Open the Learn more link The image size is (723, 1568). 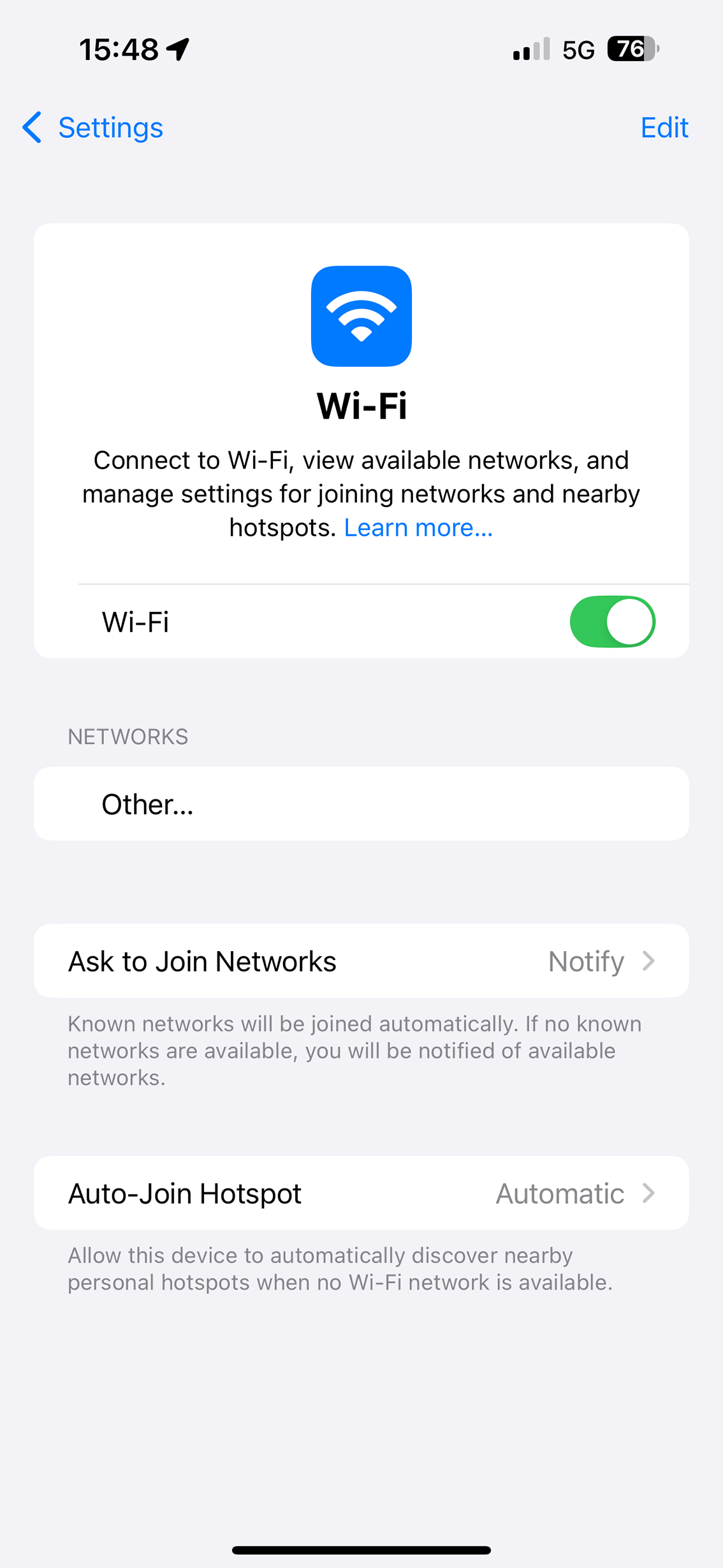point(418,528)
